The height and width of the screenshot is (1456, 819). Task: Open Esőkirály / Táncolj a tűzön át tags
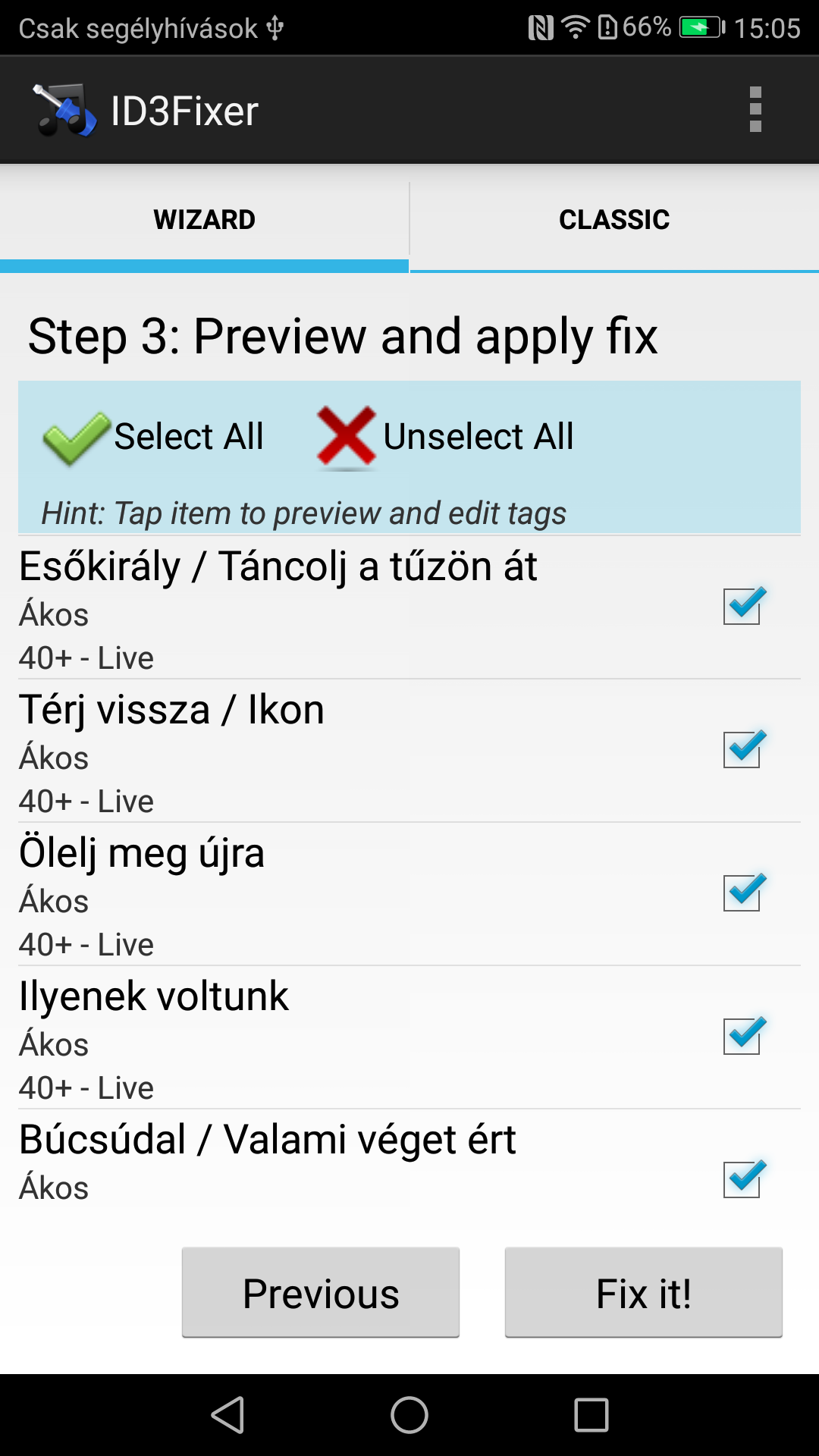[303, 607]
